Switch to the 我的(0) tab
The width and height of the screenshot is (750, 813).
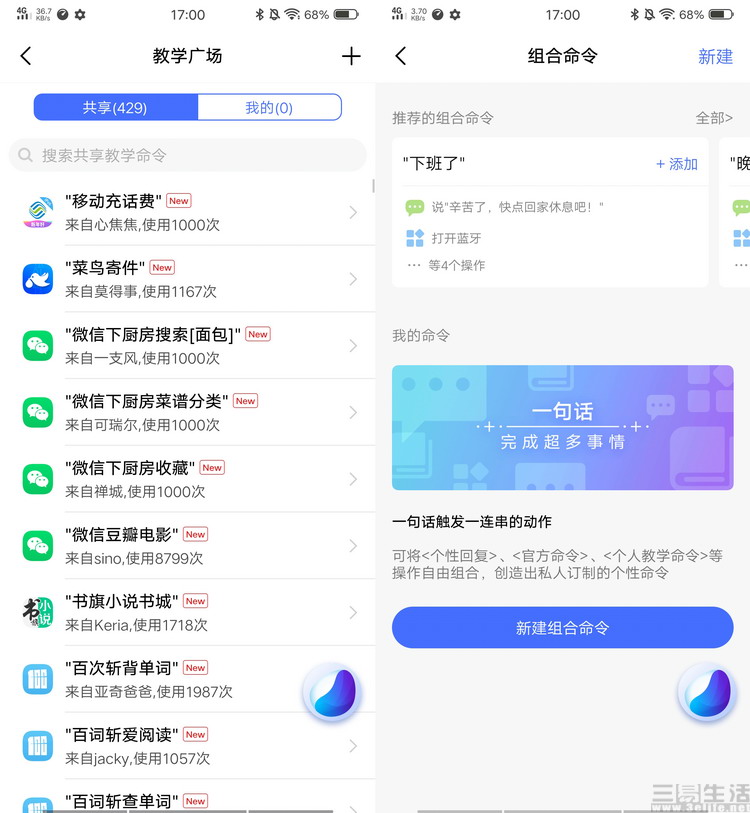point(269,107)
